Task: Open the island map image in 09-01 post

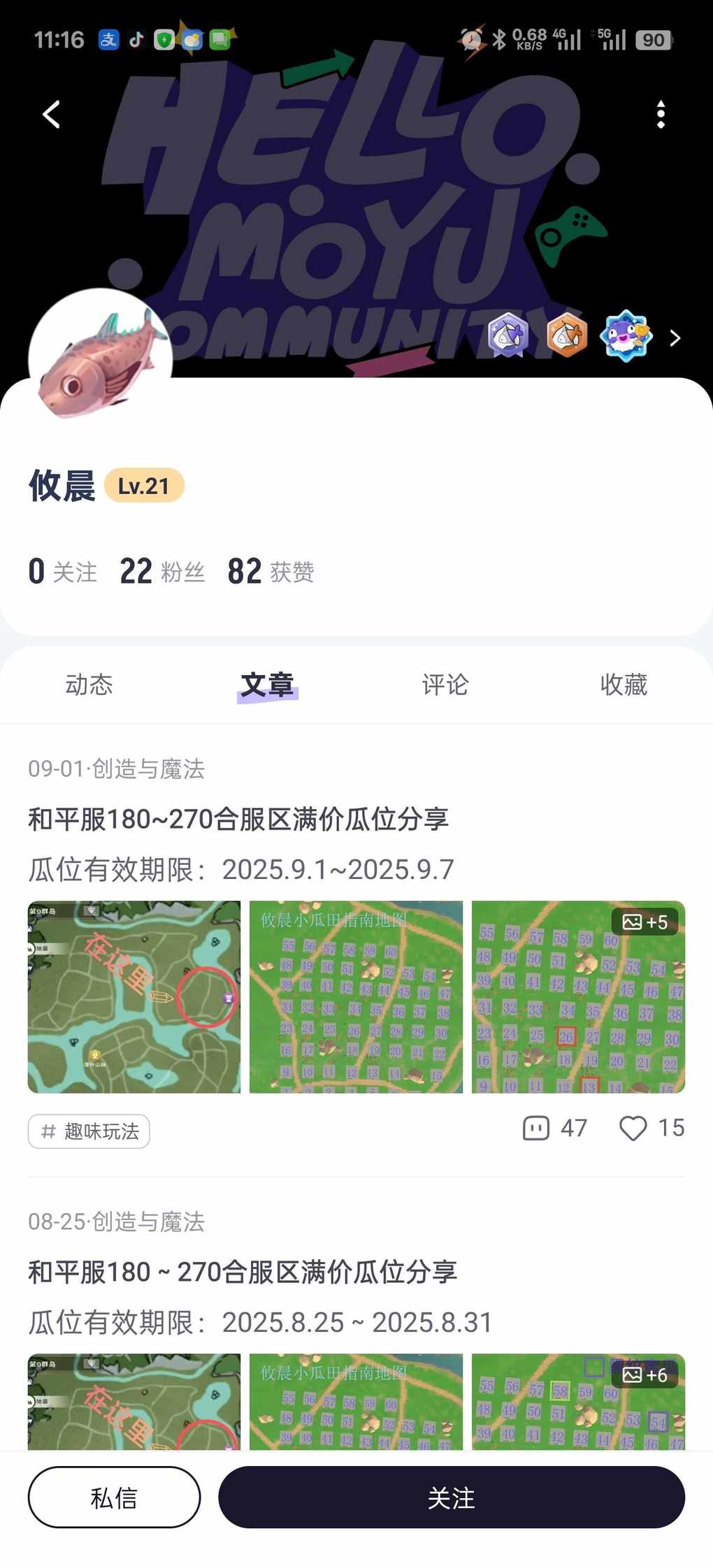Action: click(134, 997)
